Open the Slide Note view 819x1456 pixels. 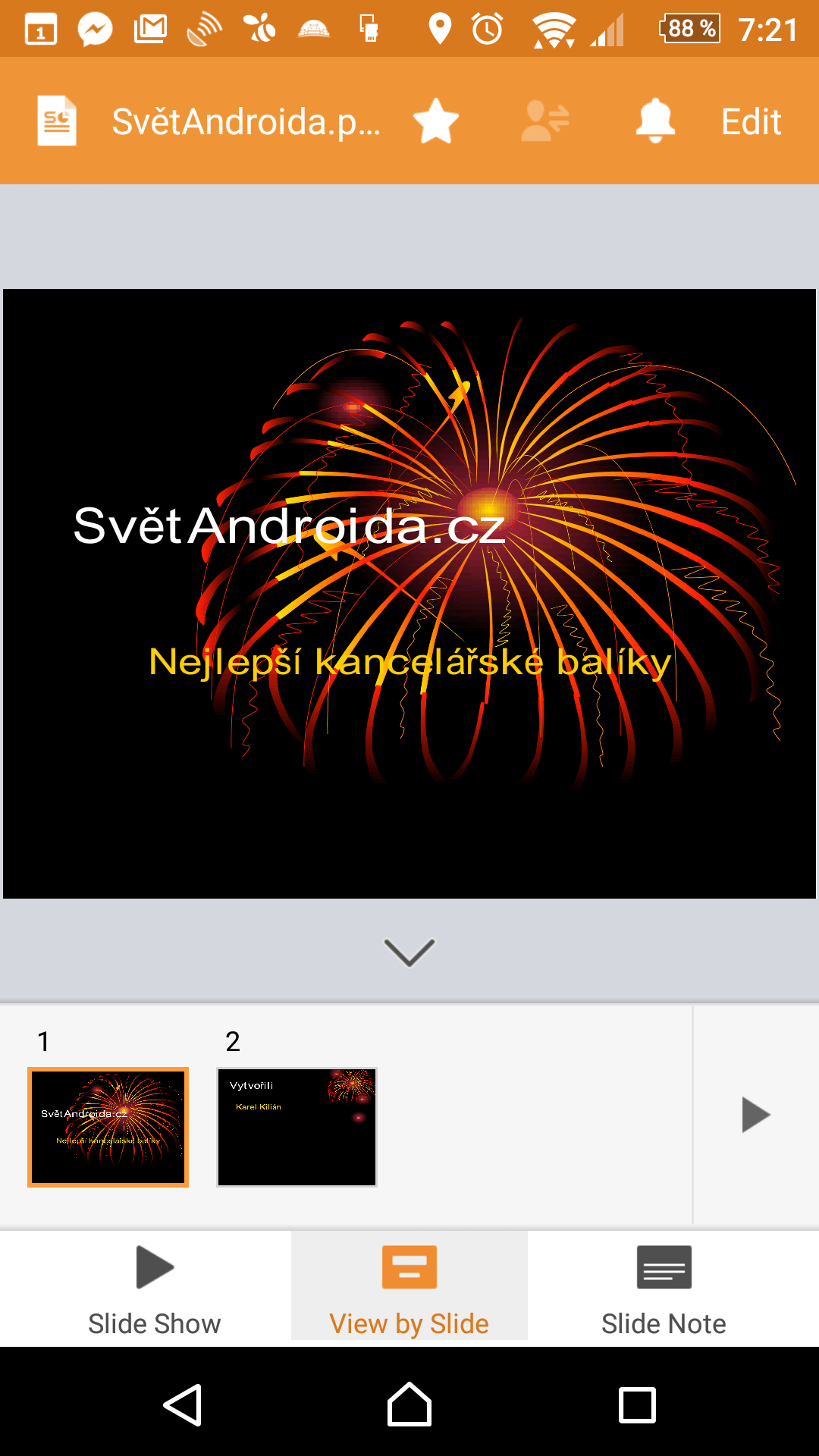coord(664,1289)
